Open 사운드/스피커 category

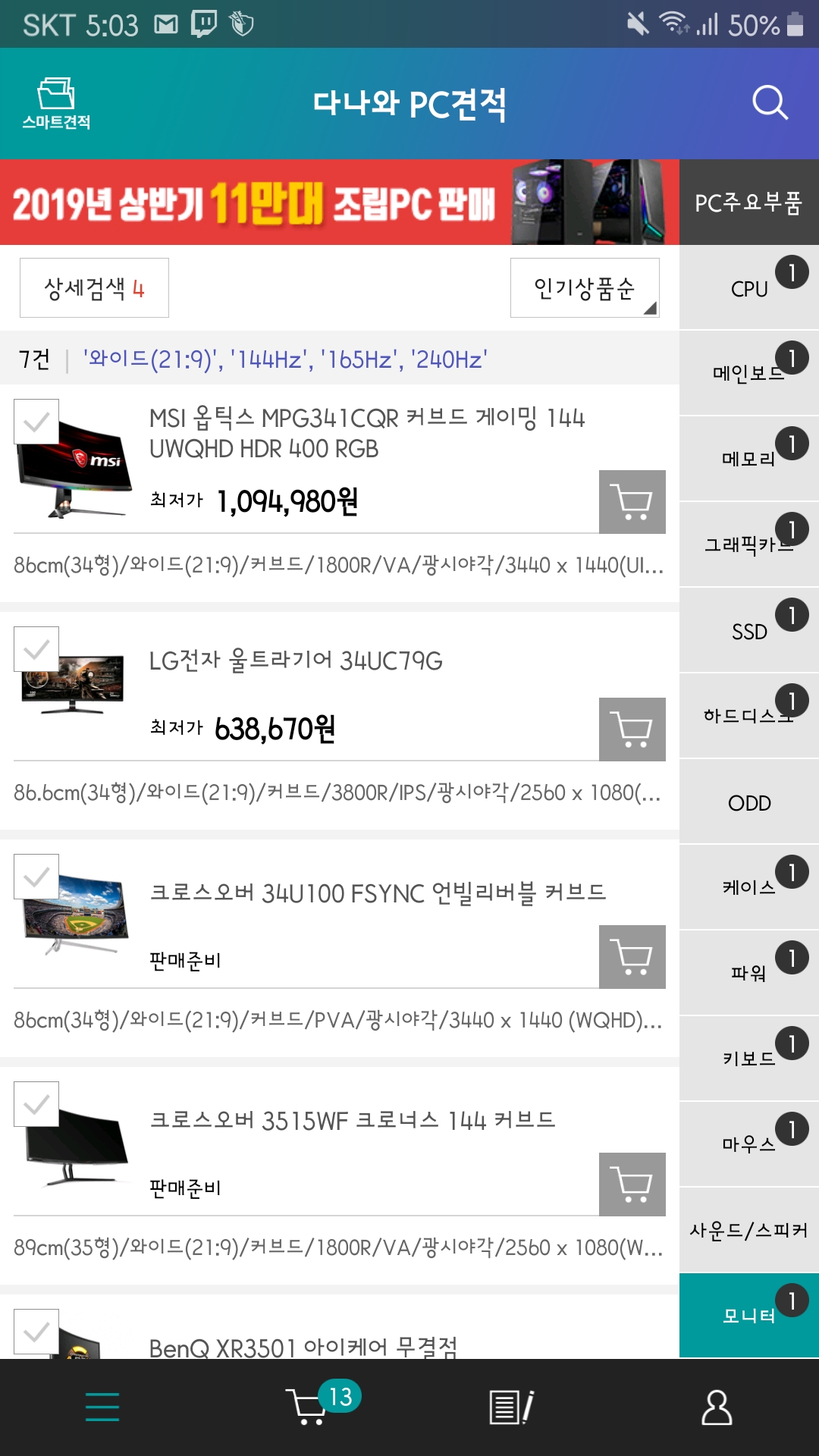[749, 1230]
